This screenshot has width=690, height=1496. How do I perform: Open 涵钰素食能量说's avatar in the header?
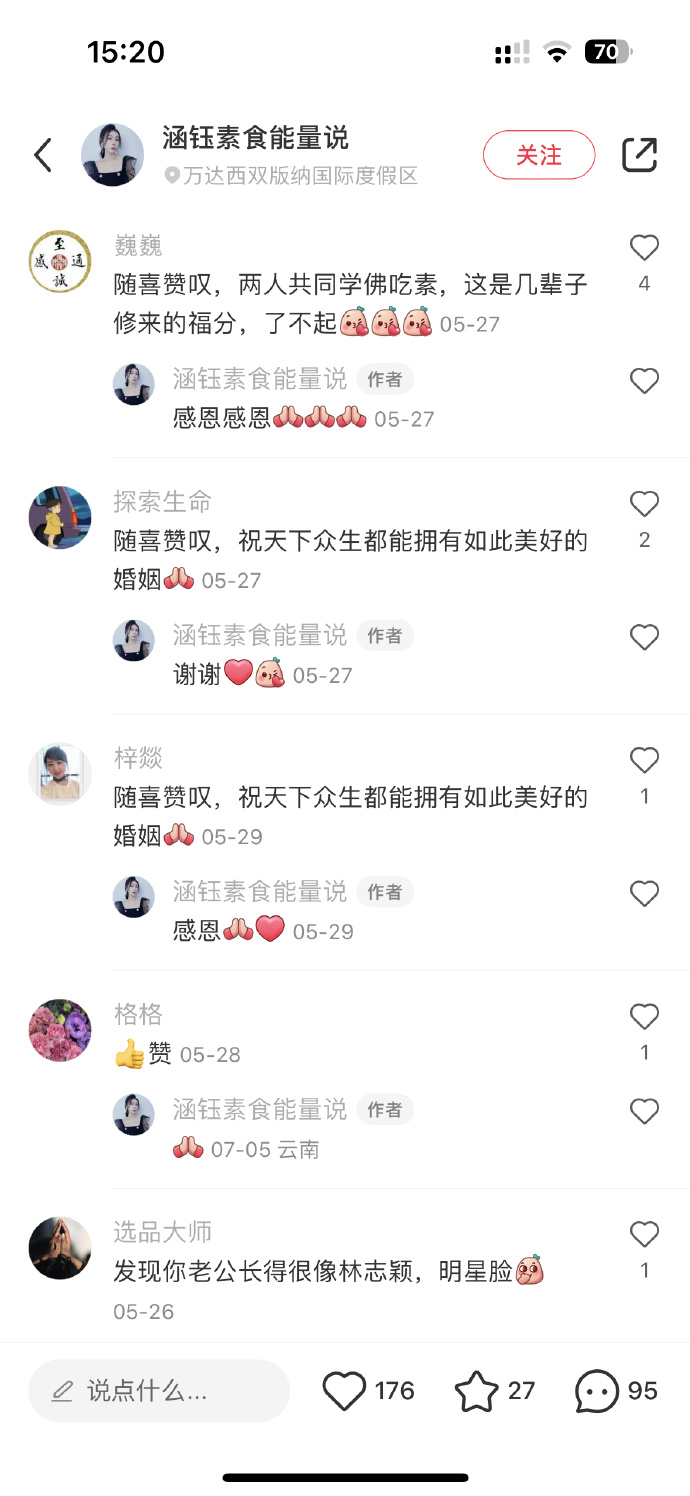[112, 155]
